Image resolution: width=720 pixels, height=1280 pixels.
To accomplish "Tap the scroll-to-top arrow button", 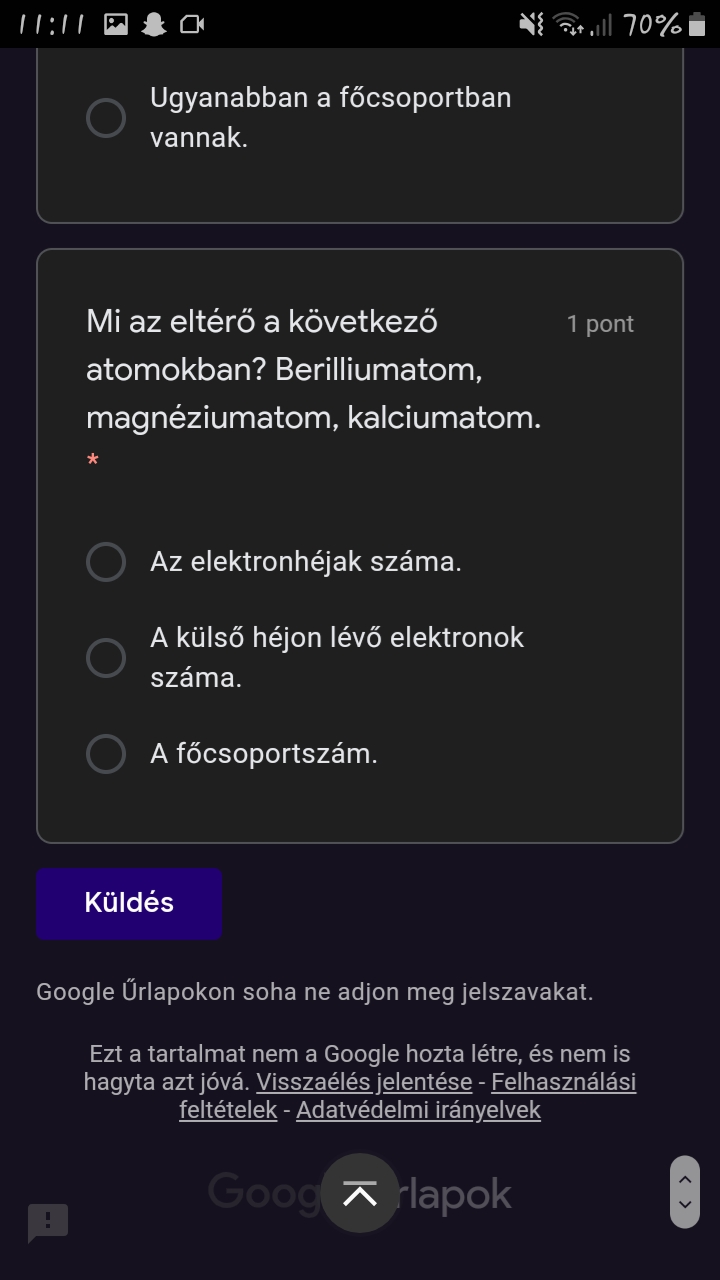I will (x=360, y=1193).
